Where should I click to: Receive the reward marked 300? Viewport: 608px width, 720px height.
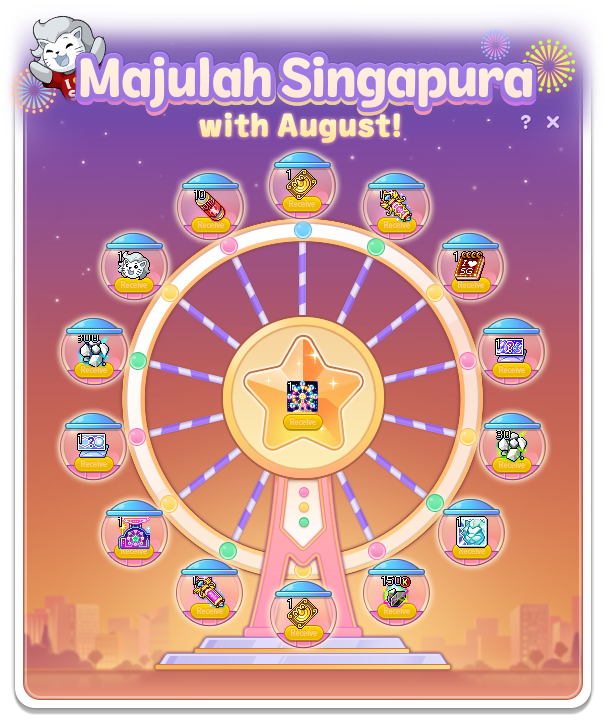(93, 369)
